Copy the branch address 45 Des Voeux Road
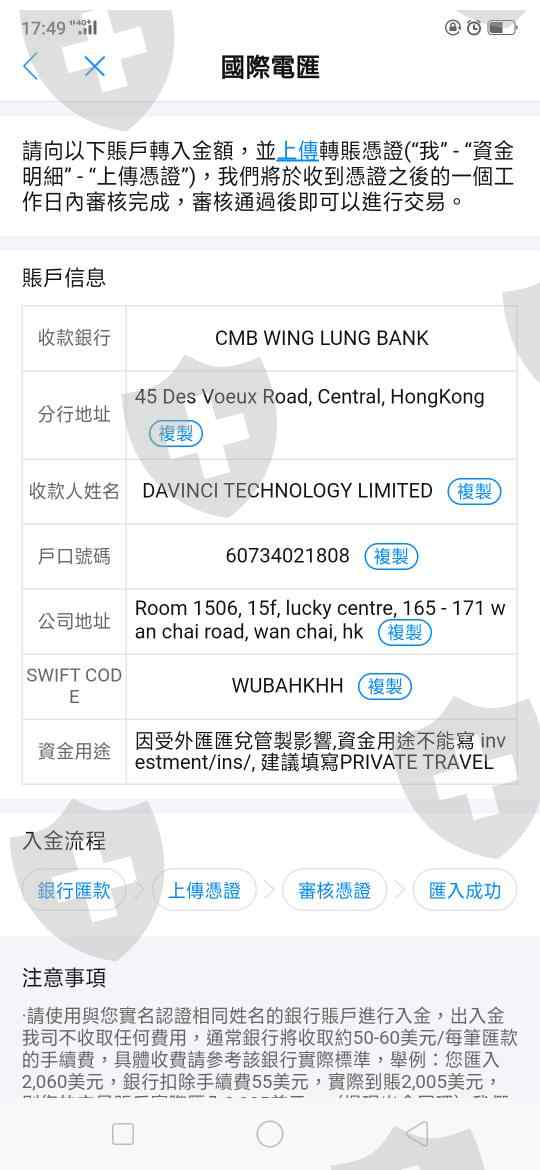540x1170 pixels. point(176,434)
